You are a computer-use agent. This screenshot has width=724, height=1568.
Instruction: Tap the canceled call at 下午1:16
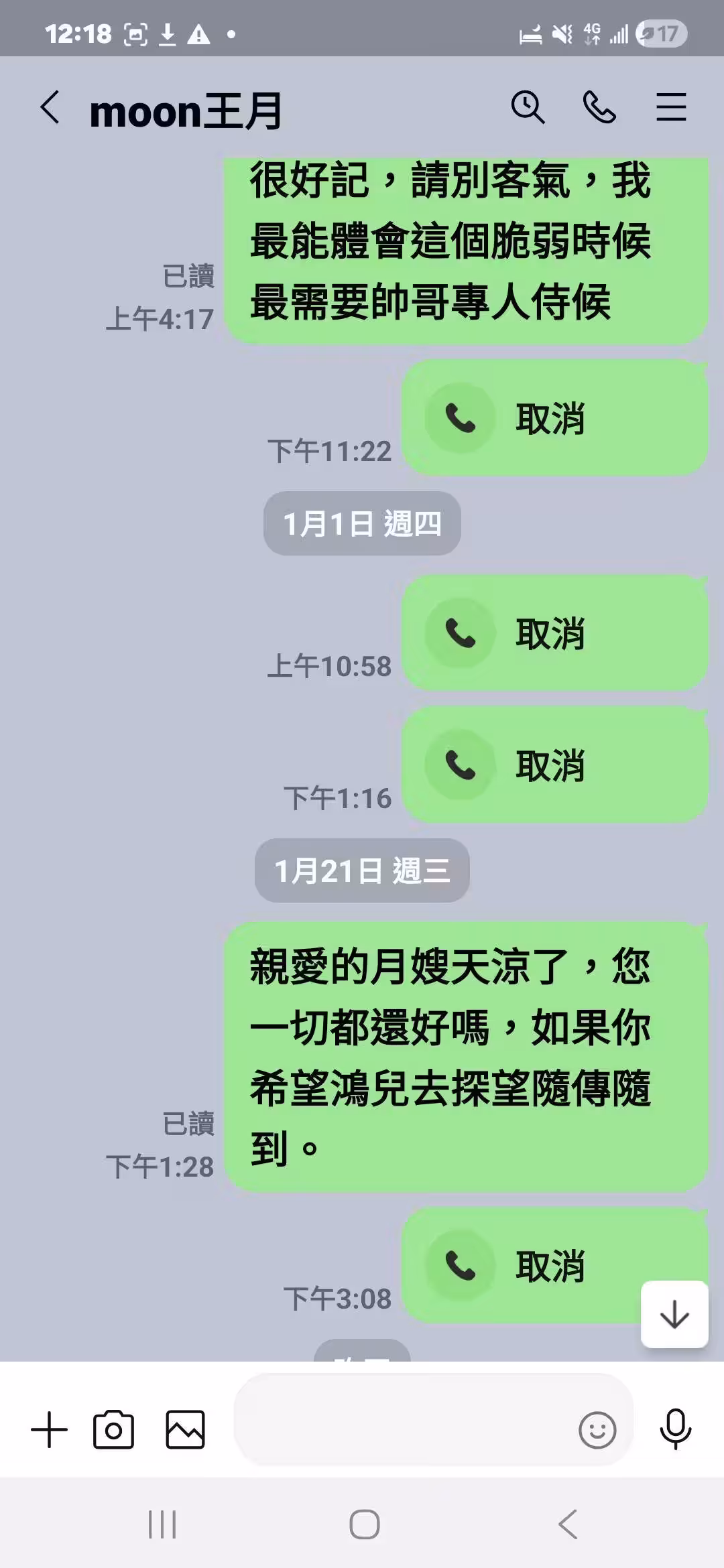[x=554, y=765]
